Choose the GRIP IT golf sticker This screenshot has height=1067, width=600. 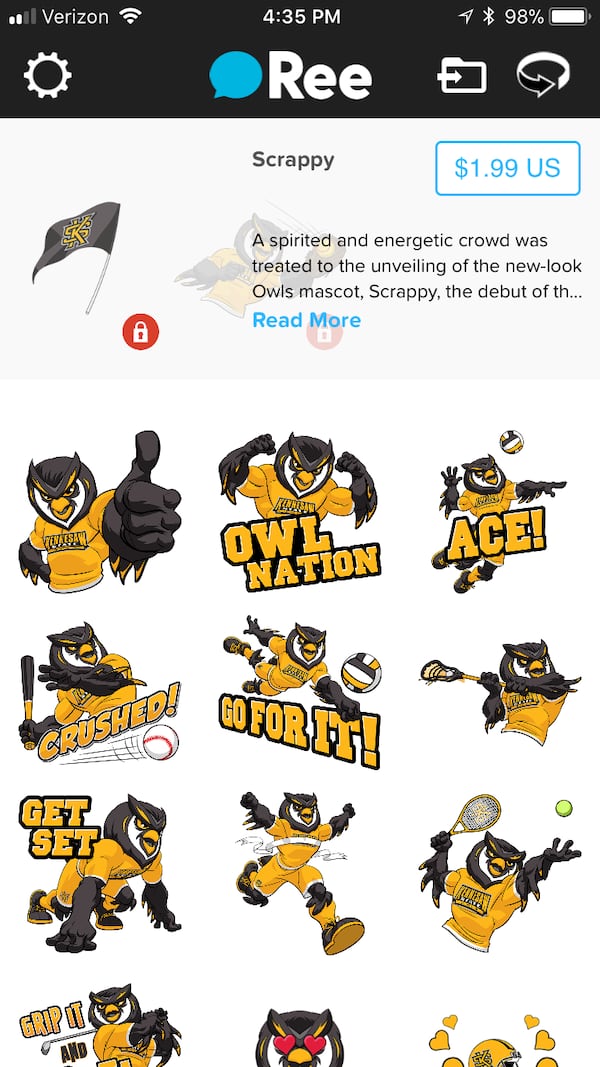tap(100, 1028)
